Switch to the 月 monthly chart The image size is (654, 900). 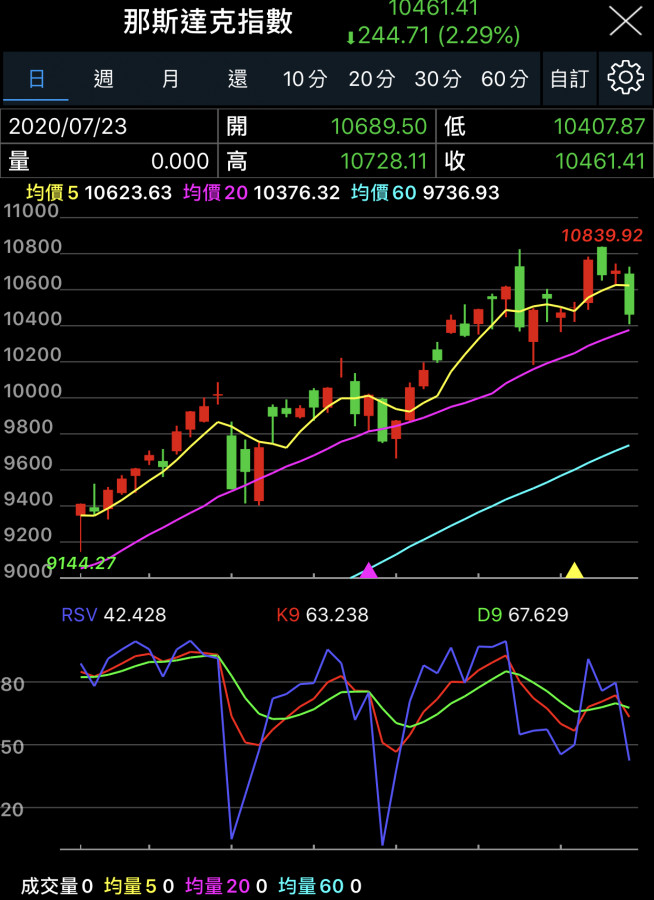point(170,79)
